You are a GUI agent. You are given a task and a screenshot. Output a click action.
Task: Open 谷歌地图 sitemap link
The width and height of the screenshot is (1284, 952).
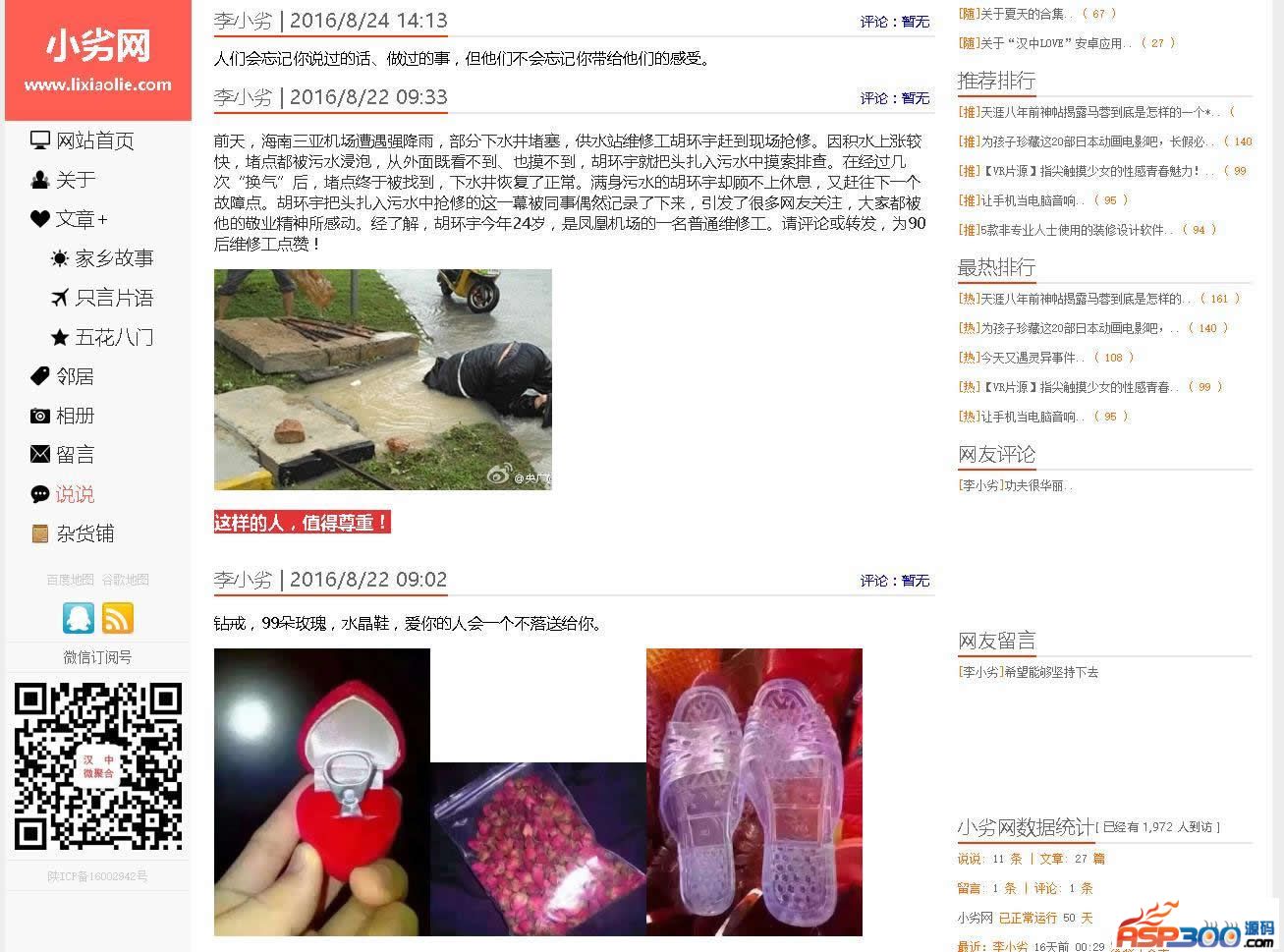pos(125,580)
